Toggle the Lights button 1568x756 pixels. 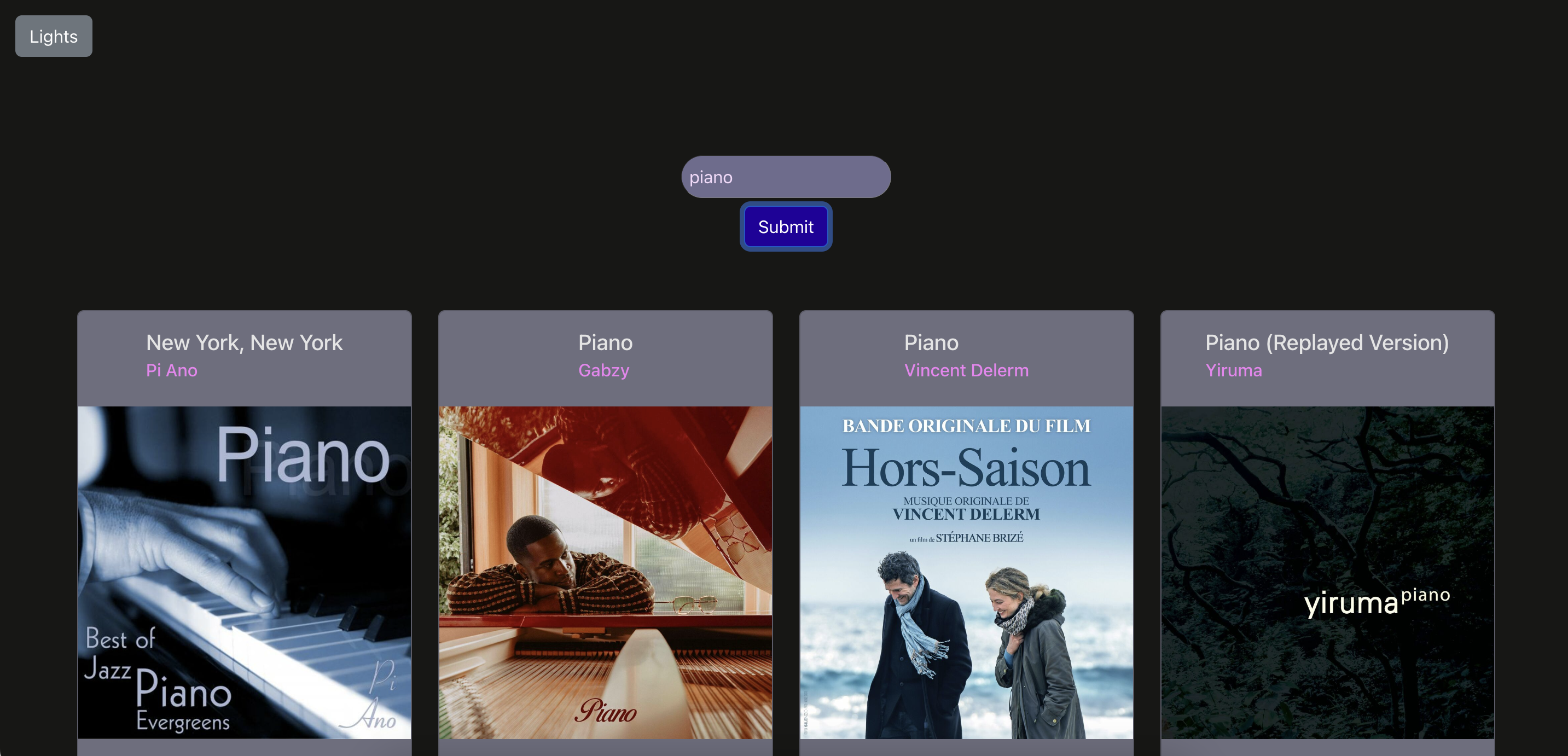(x=54, y=37)
